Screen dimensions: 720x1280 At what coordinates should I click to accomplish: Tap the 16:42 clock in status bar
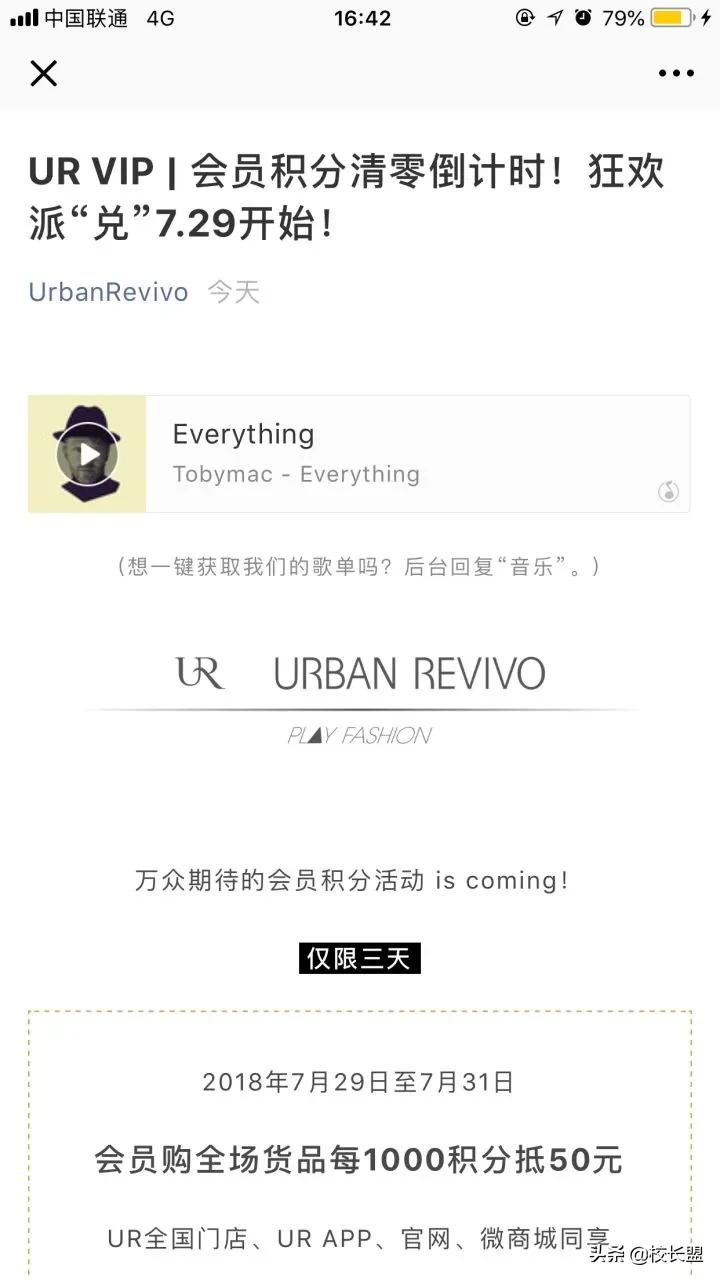[x=360, y=17]
